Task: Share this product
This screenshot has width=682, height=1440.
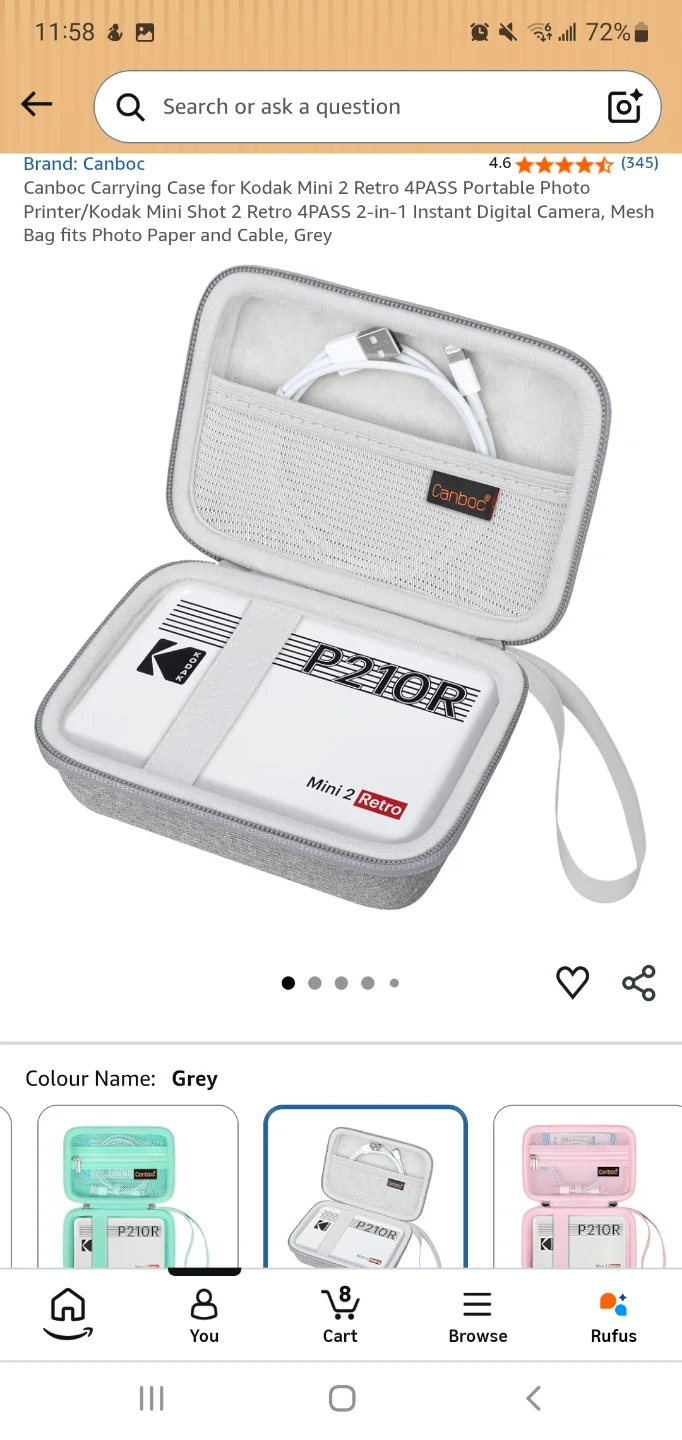Action: click(x=639, y=983)
